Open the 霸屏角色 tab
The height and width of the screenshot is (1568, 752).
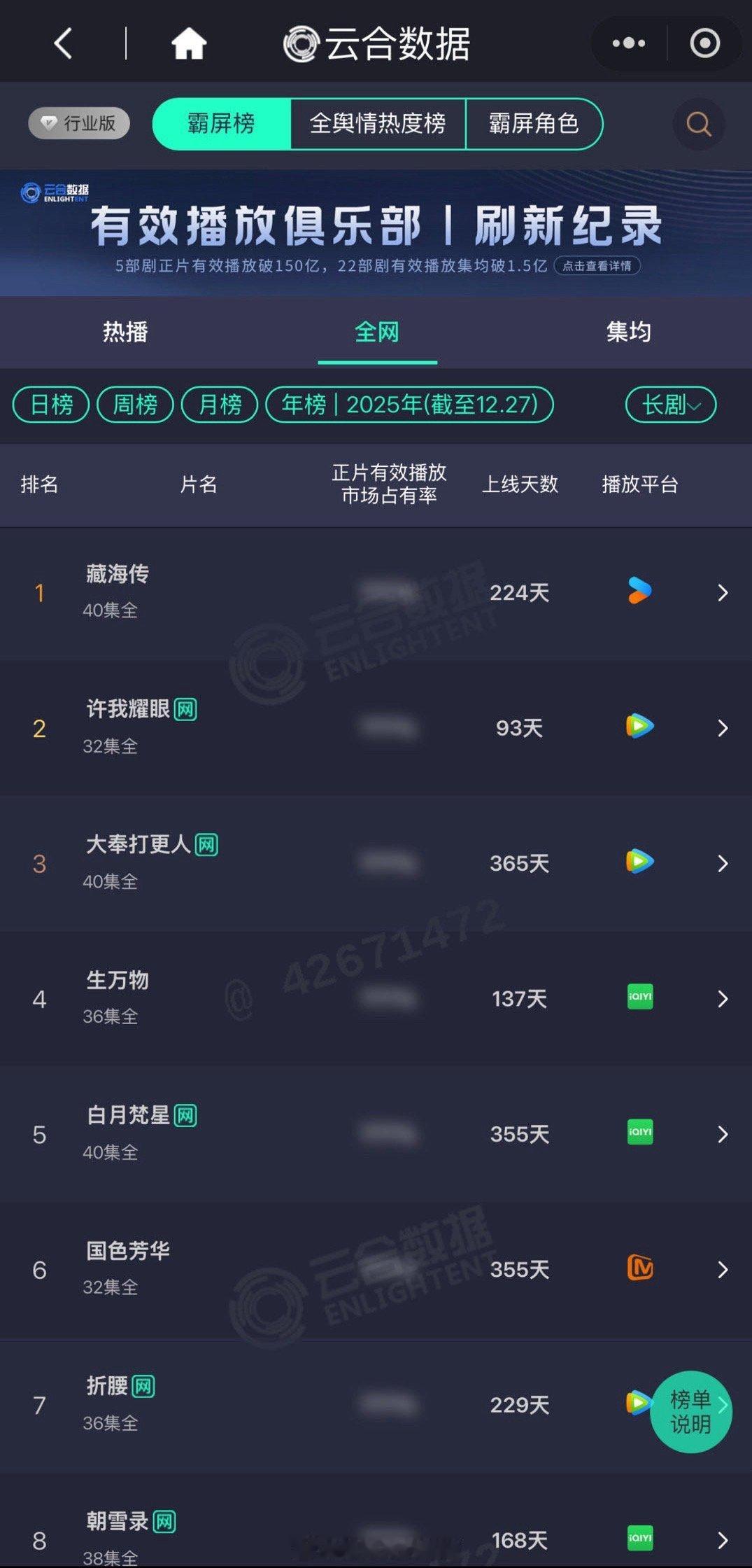(534, 123)
